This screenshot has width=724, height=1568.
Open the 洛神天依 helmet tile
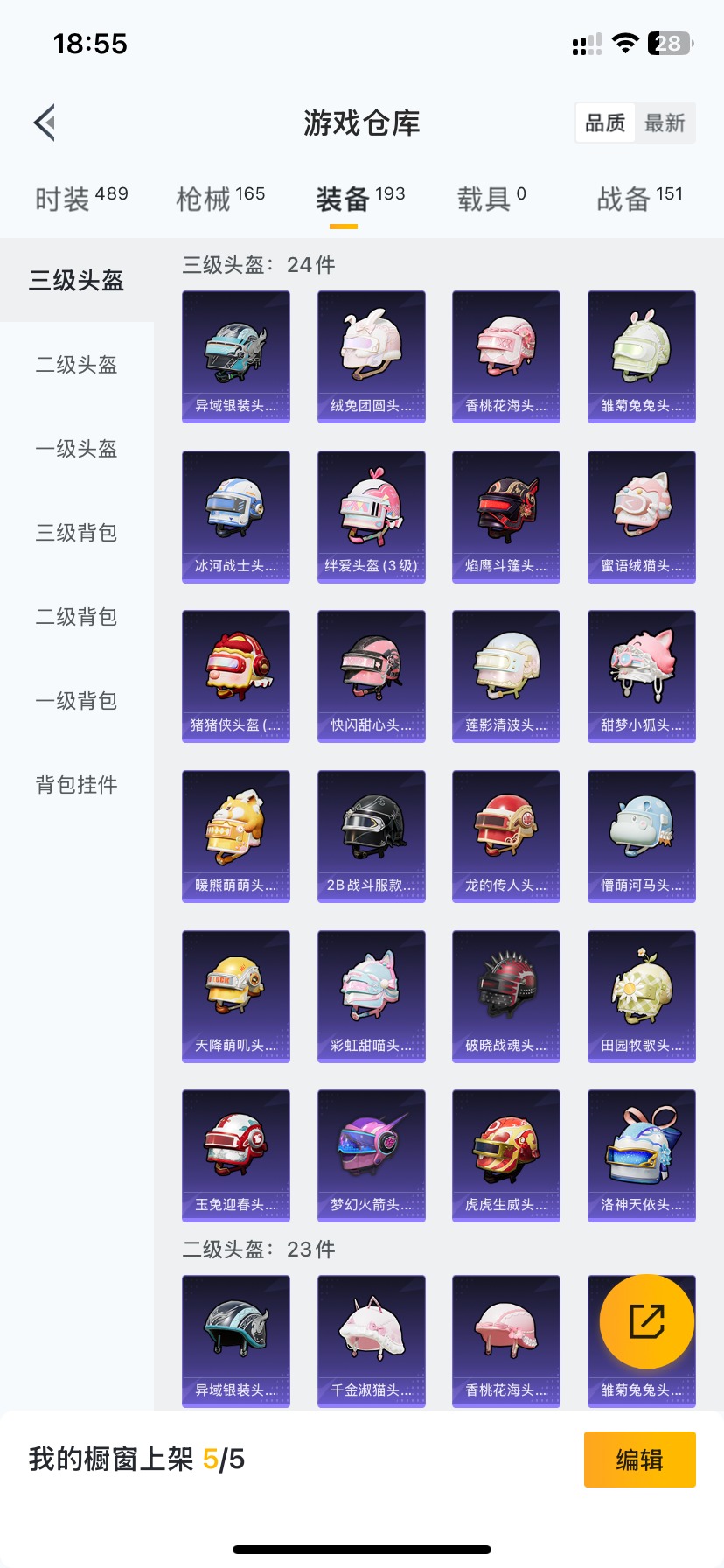pyautogui.click(x=642, y=1156)
